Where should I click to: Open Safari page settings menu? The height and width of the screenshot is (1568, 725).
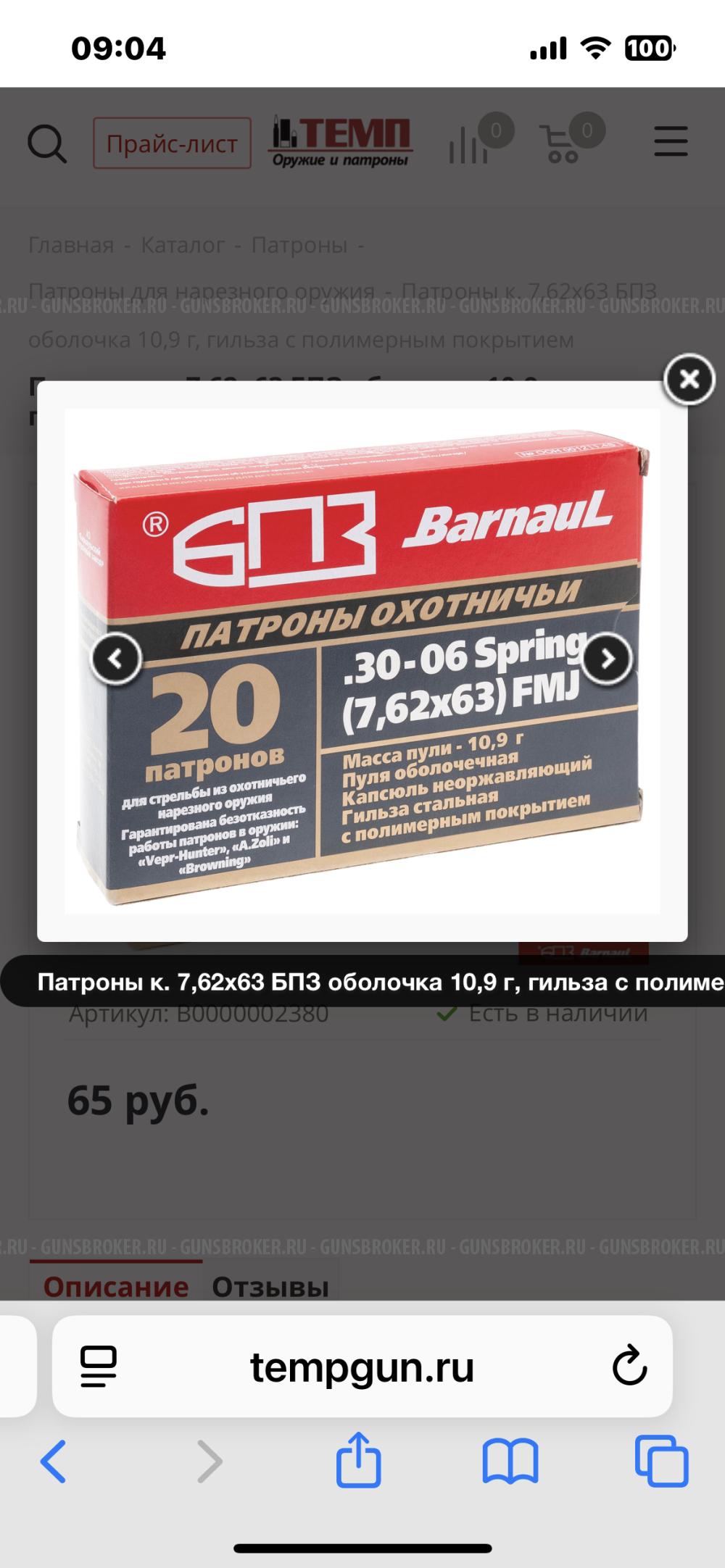99,1367
